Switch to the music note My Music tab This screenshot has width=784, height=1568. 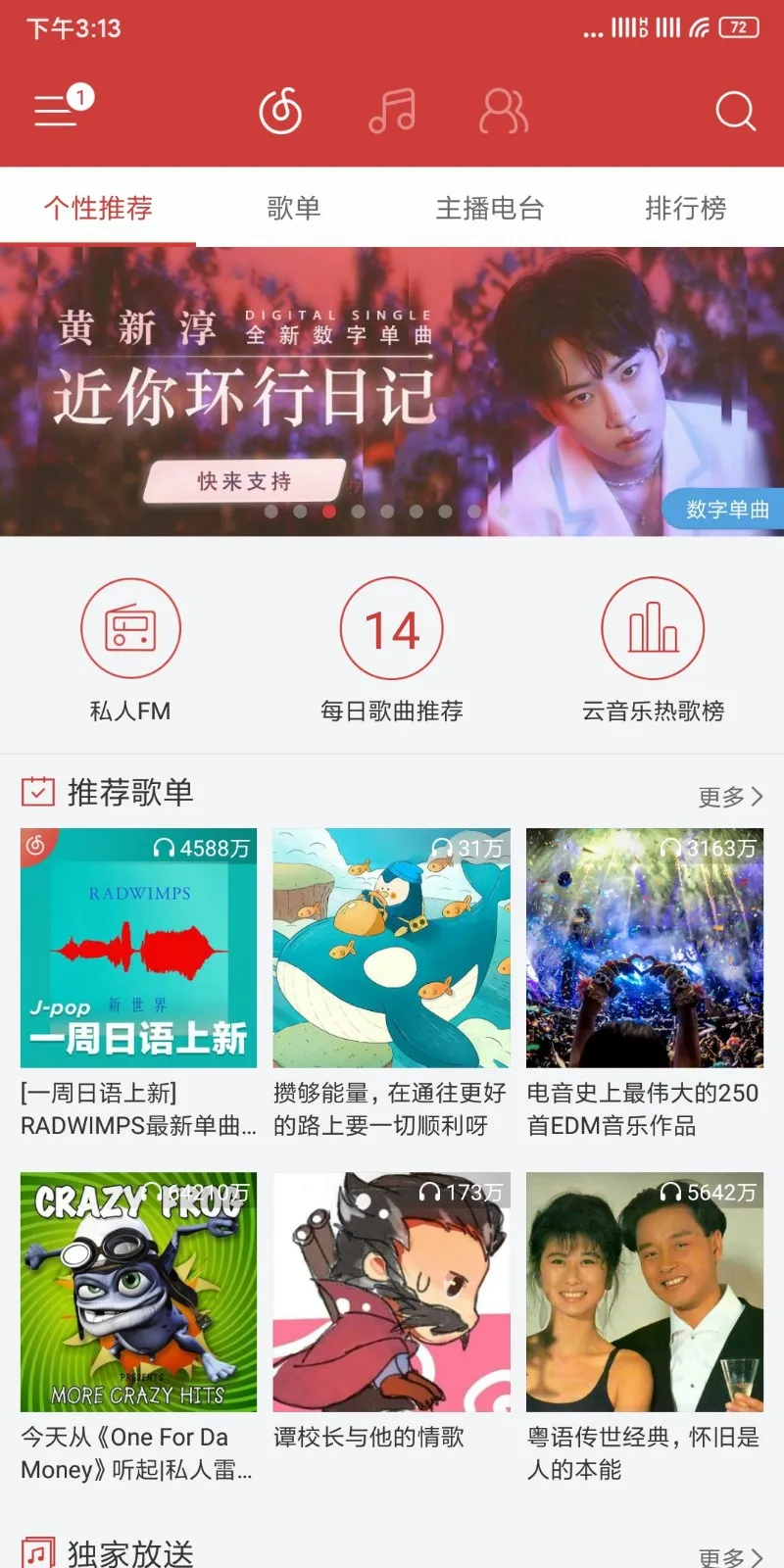[392, 111]
